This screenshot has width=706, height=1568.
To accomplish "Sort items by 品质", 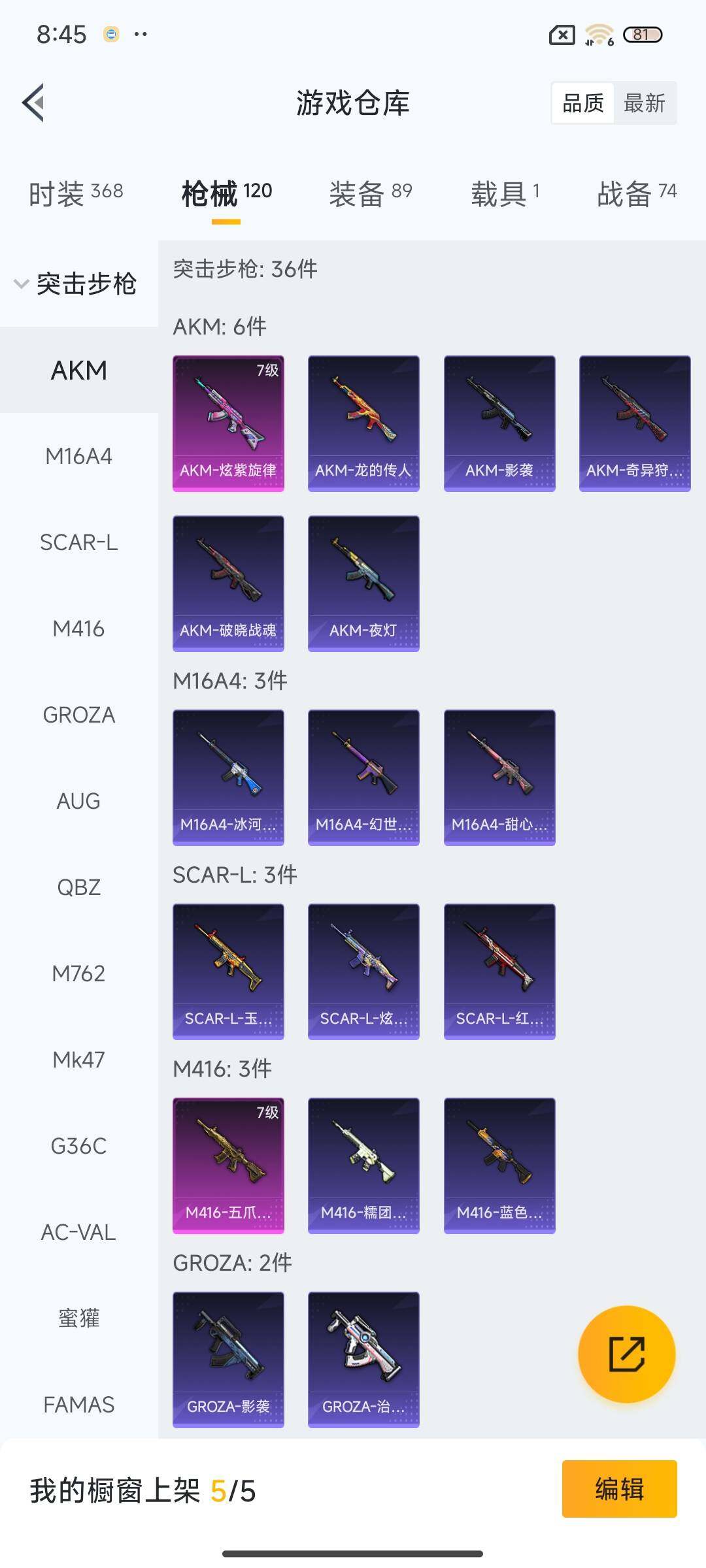I will pos(582,103).
